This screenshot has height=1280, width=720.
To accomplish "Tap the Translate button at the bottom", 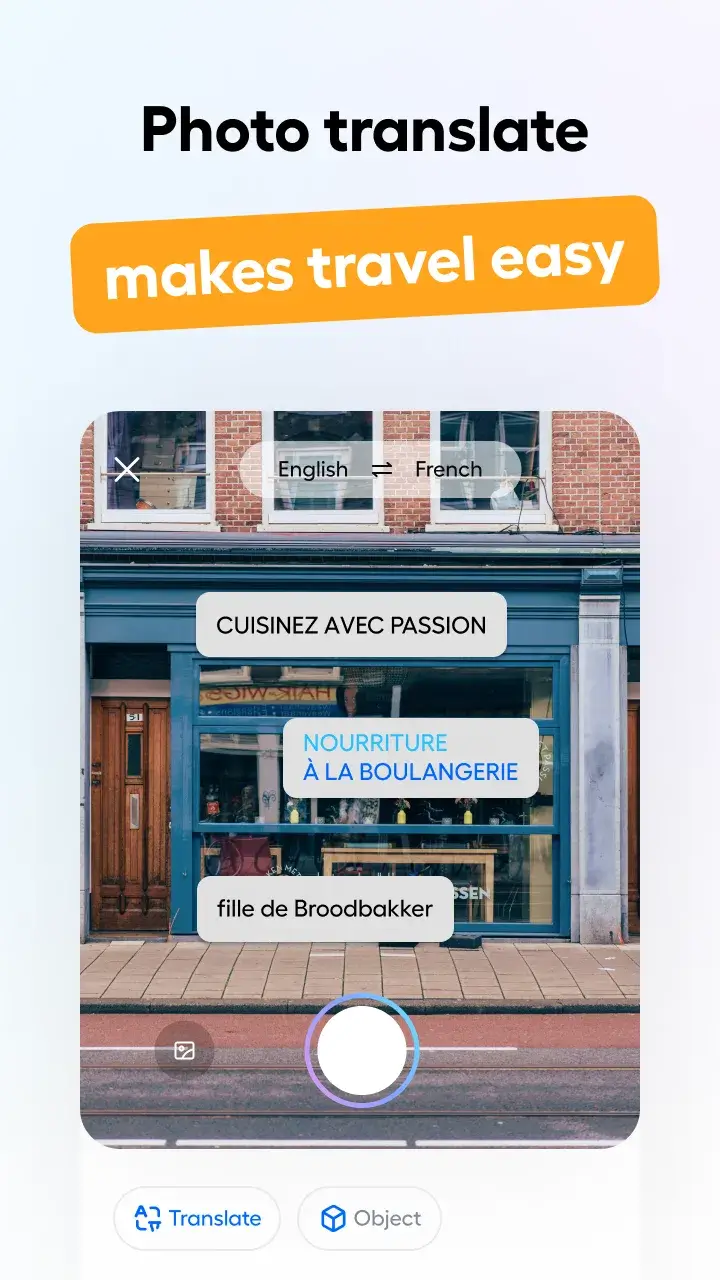I will (x=196, y=1218).
